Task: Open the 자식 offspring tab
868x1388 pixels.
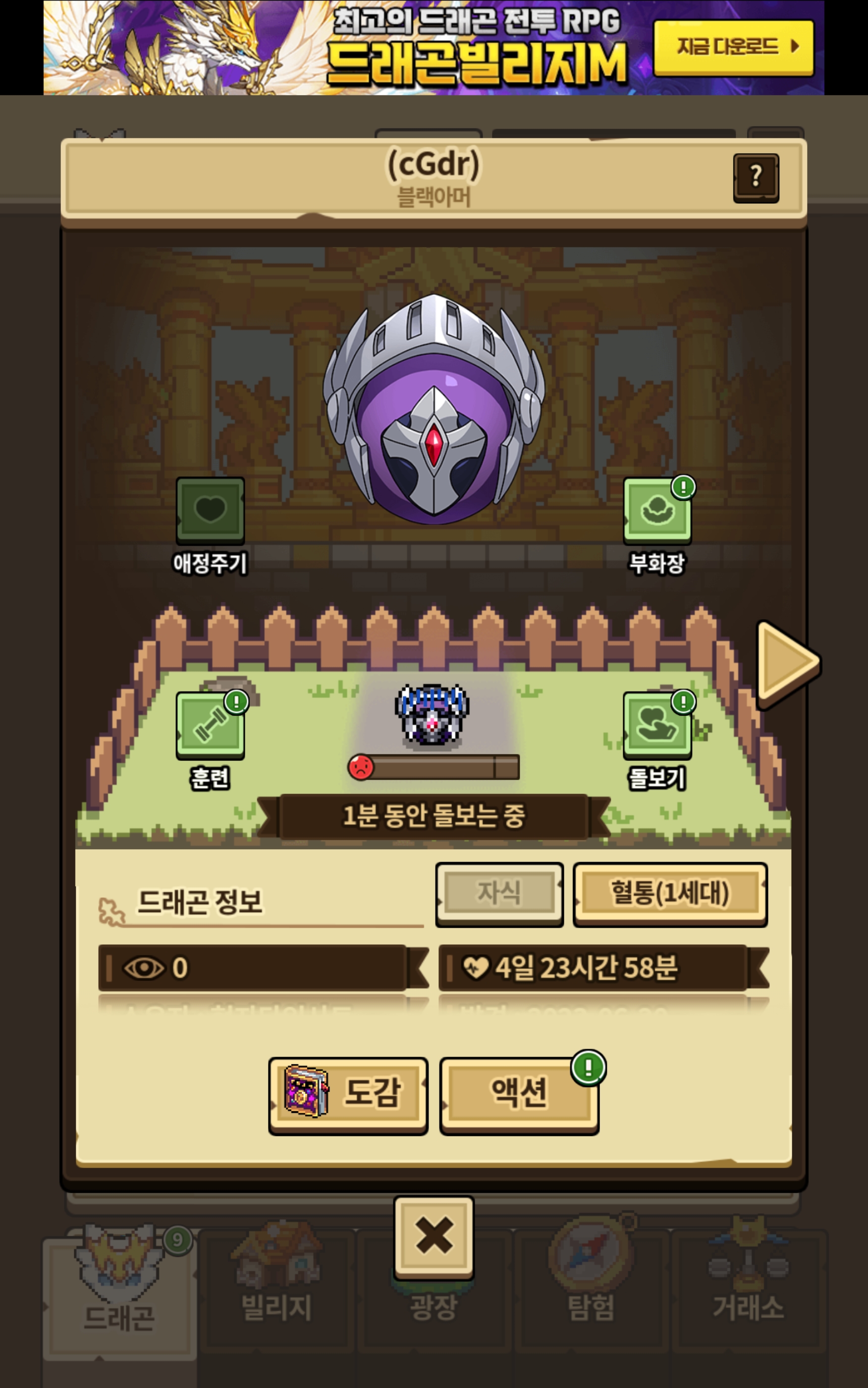Action: coord(499,894)
